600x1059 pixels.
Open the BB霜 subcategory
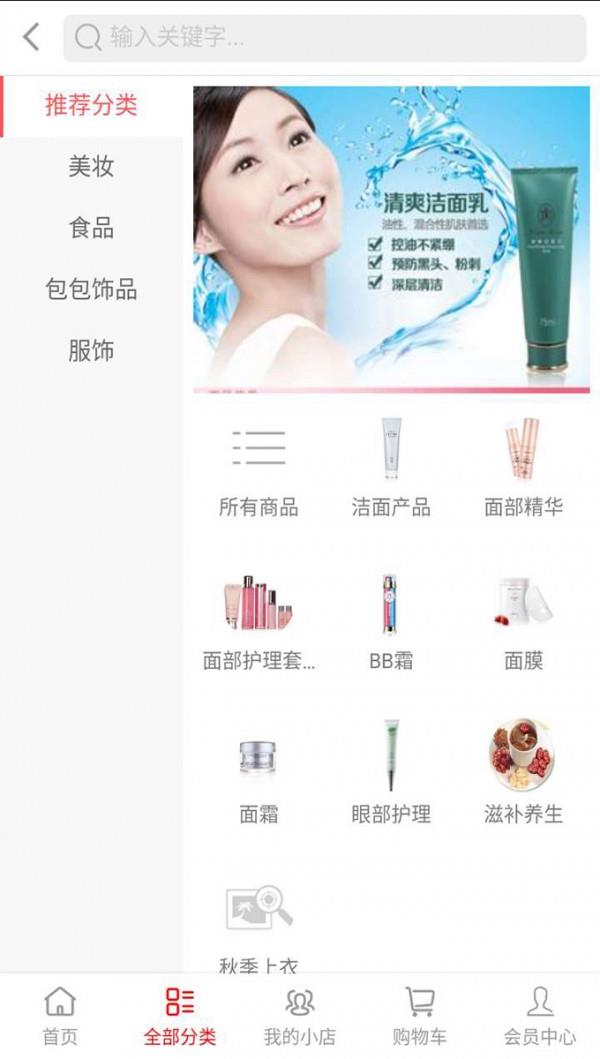point(390,622)
